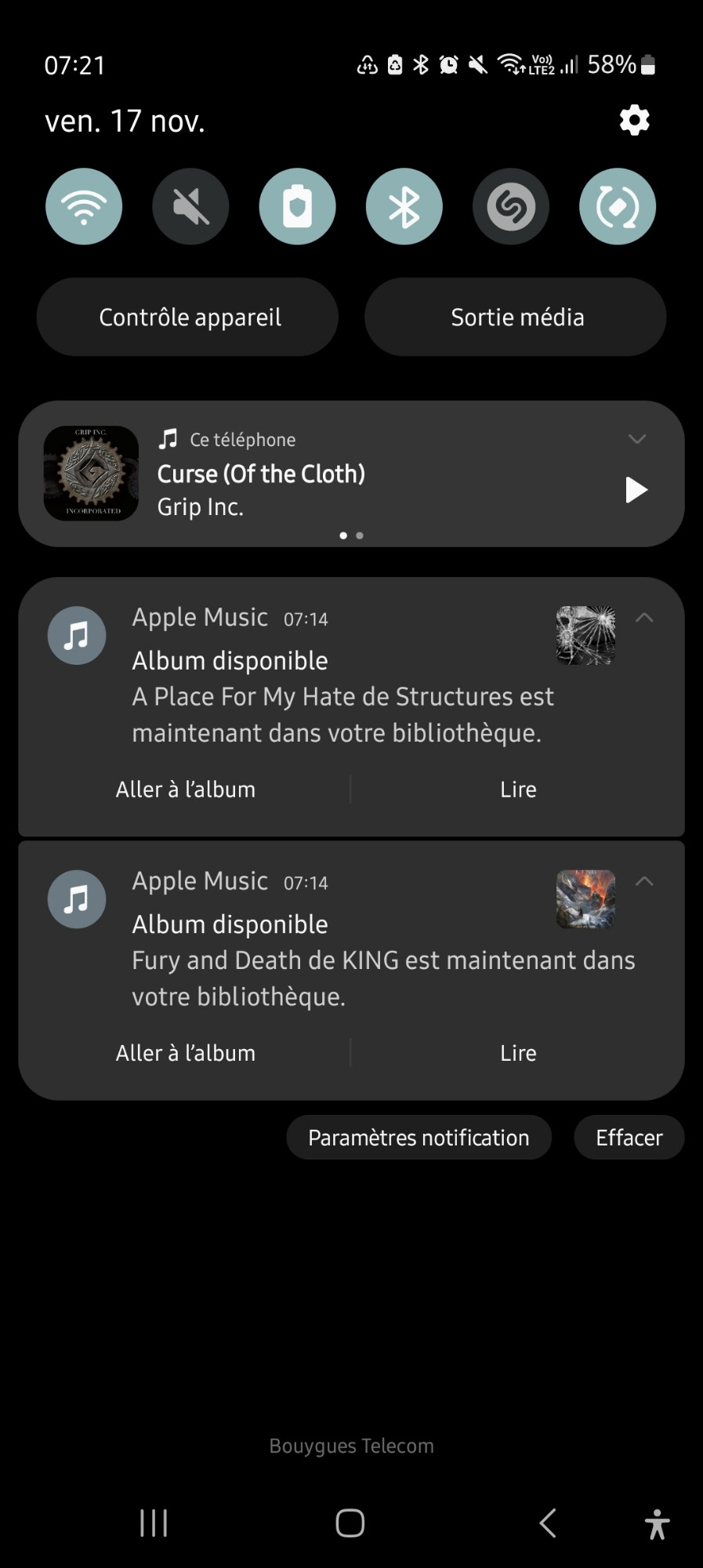
Task: Open settings via the gear icon
Action: [x=634, y=120]
